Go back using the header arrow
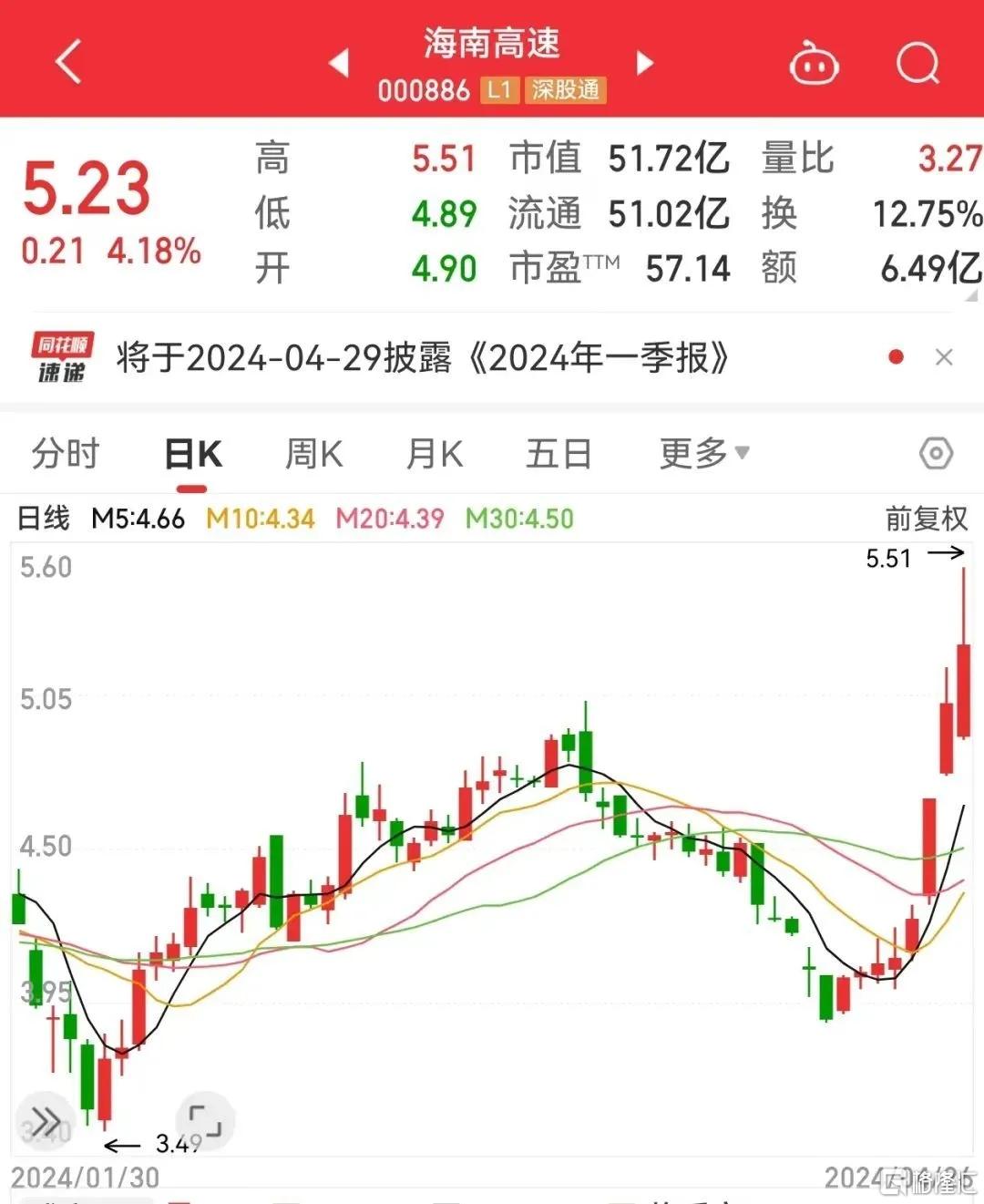This screenshot has width=984, height=1204. [x=69, y=62]
